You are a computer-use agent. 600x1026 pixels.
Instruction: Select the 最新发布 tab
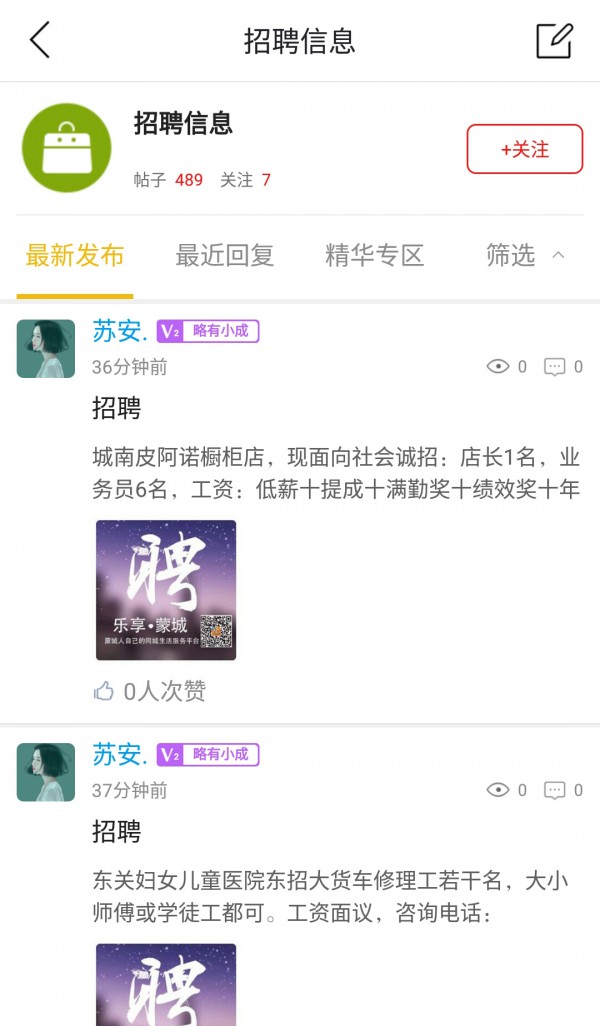click(75, 256)
